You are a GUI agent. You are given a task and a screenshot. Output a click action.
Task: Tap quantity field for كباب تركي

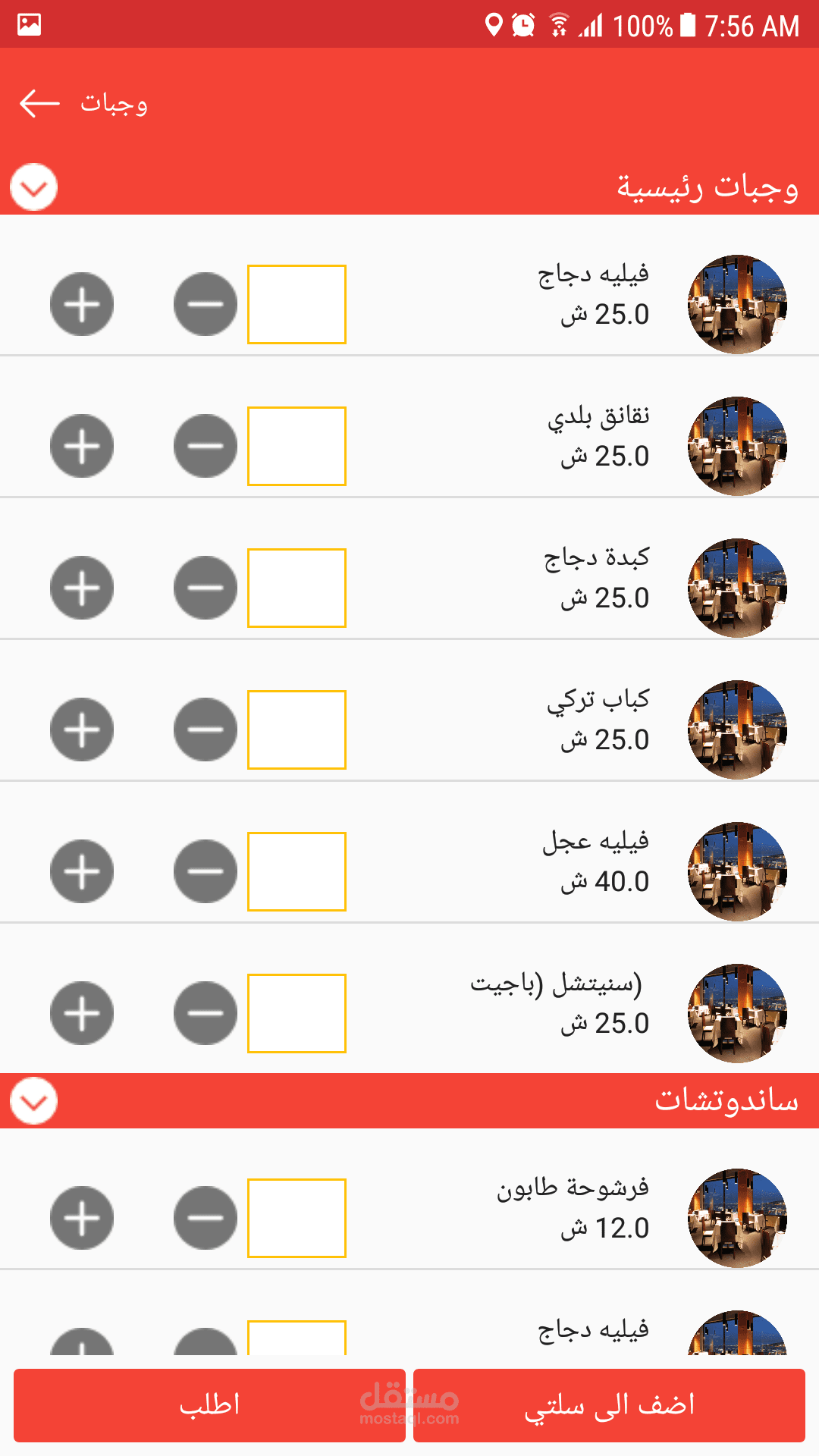pos(297,730)
